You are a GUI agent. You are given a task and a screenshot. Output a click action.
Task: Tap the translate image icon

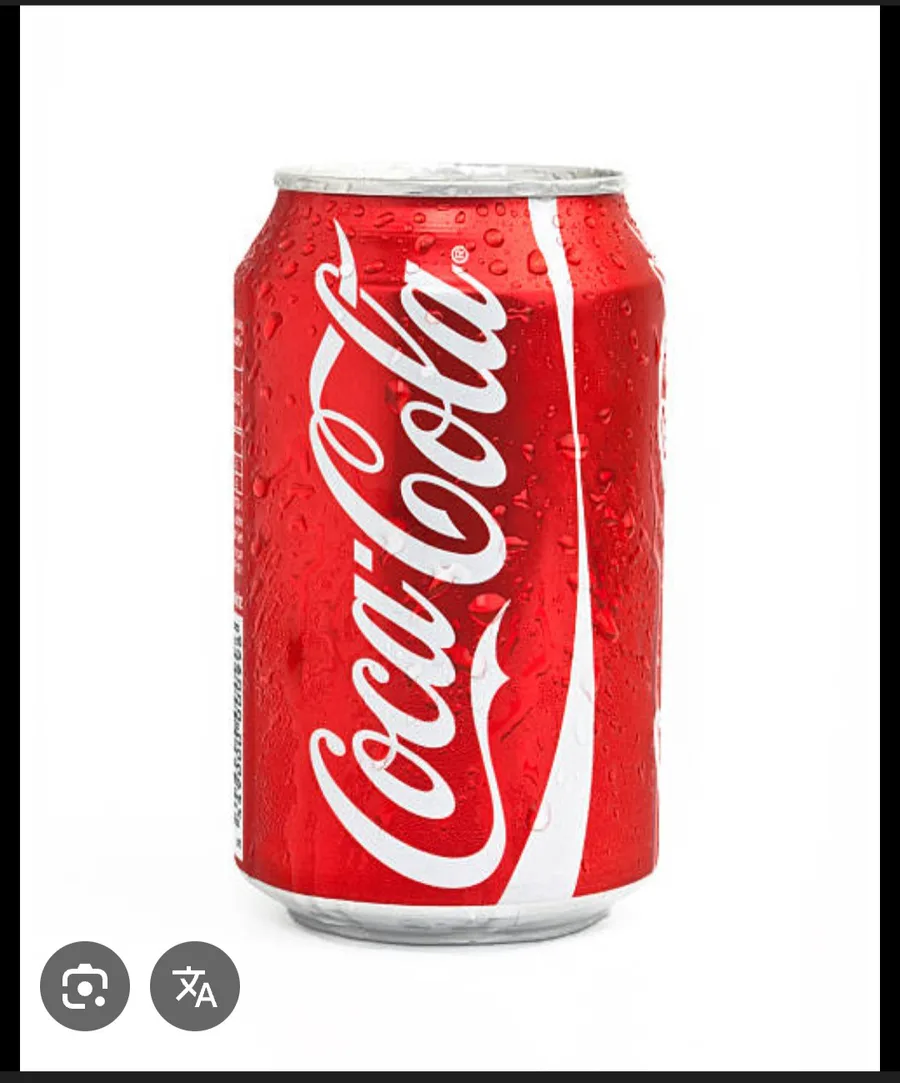[195, 986]
